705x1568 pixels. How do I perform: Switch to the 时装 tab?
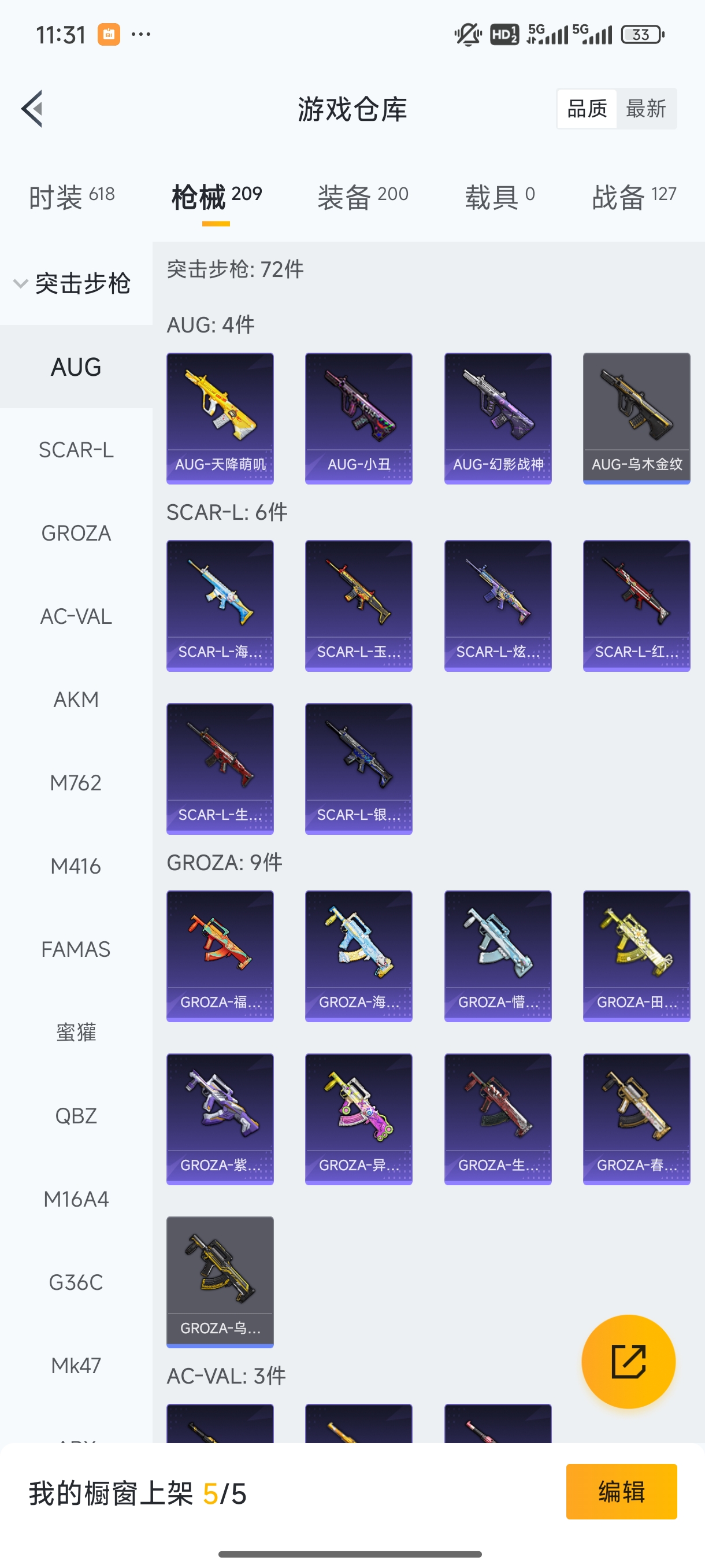coord(71,197)
